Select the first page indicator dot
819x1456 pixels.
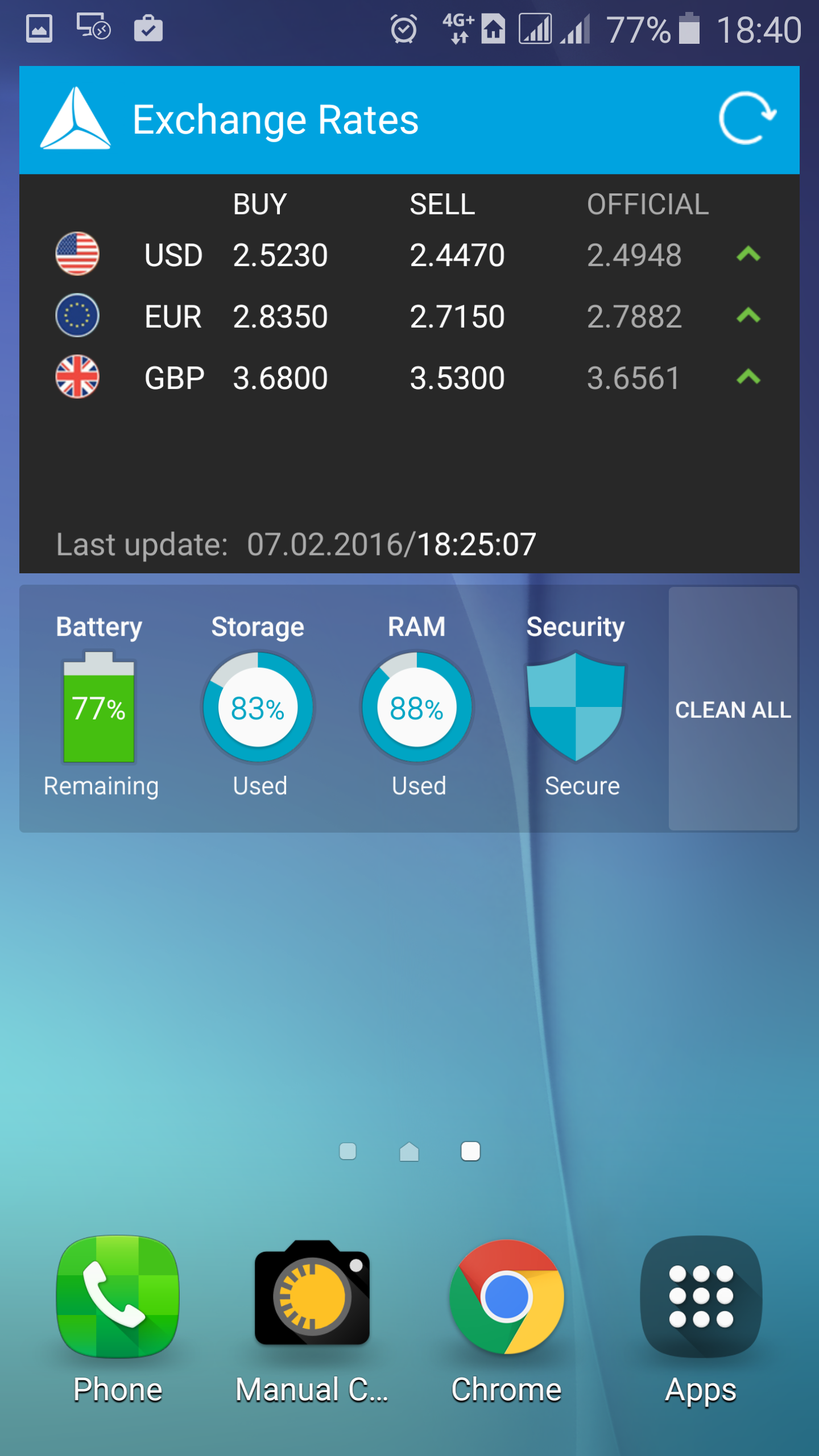(348, 1152)
